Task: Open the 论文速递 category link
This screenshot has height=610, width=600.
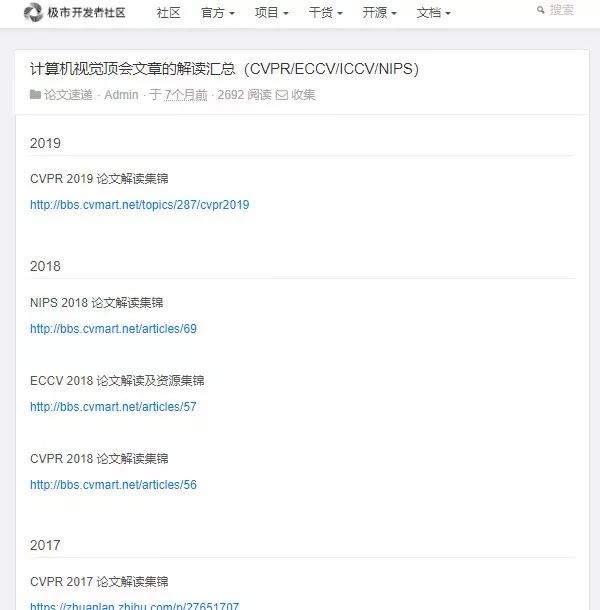Action: (x=67, y=95)
